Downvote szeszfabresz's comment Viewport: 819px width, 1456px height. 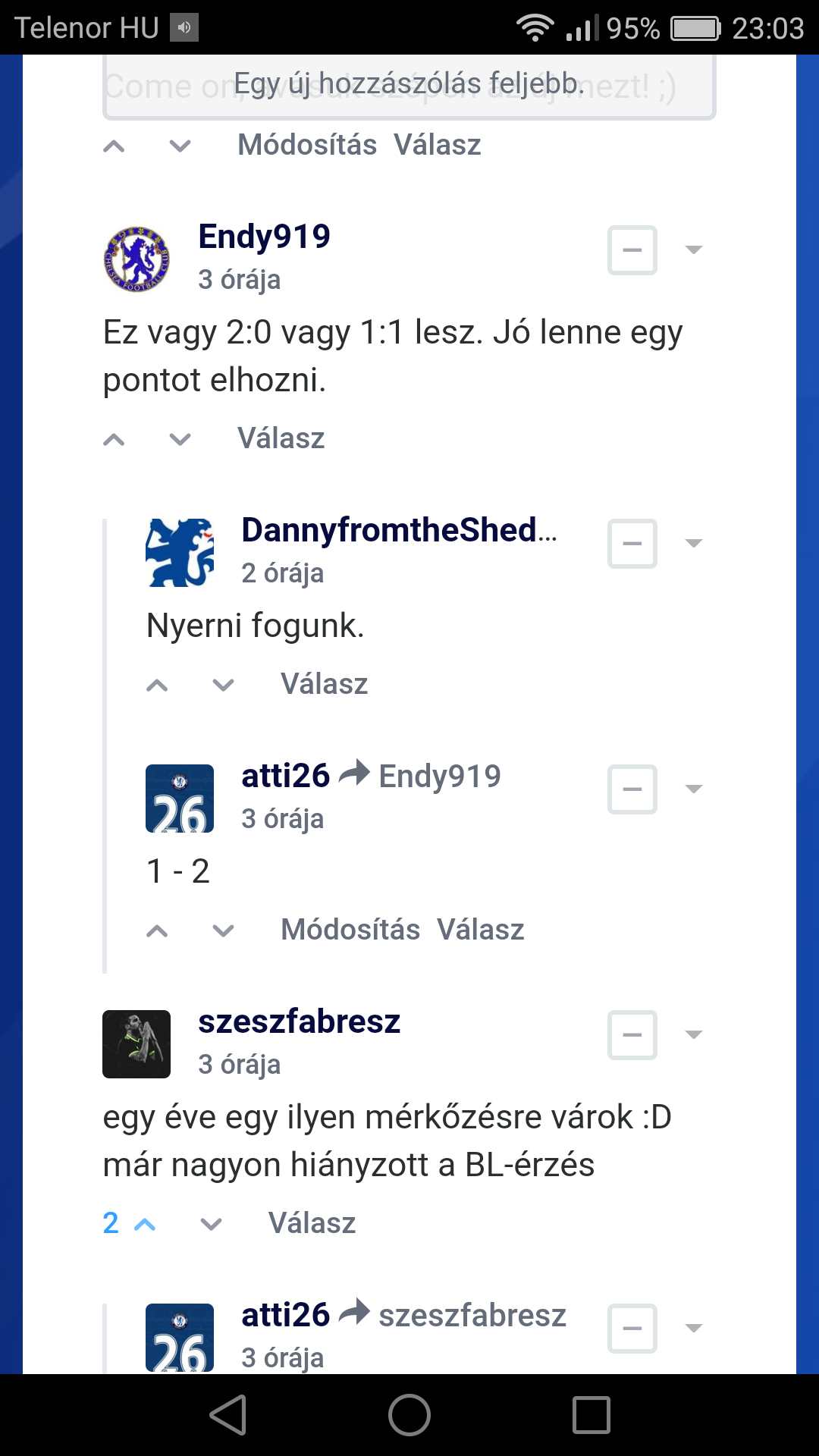211,1224
